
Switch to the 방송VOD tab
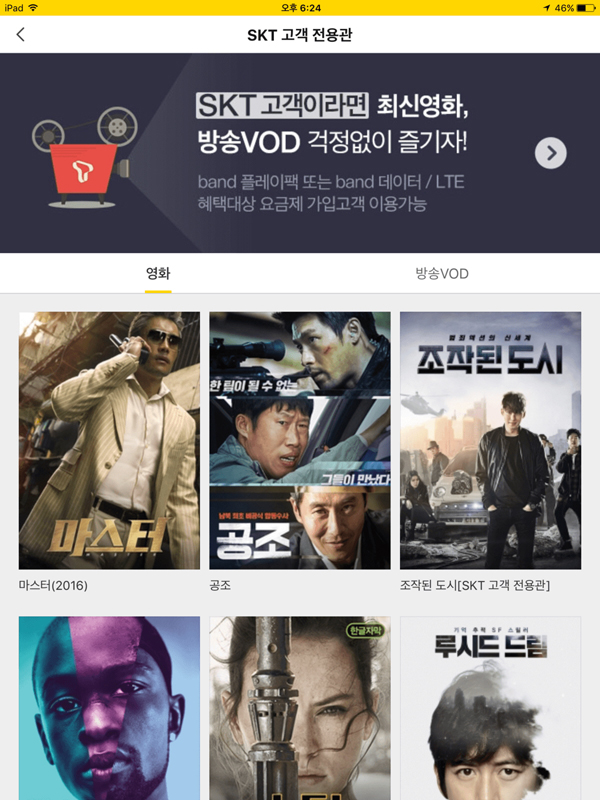click(x=442, y=273)
